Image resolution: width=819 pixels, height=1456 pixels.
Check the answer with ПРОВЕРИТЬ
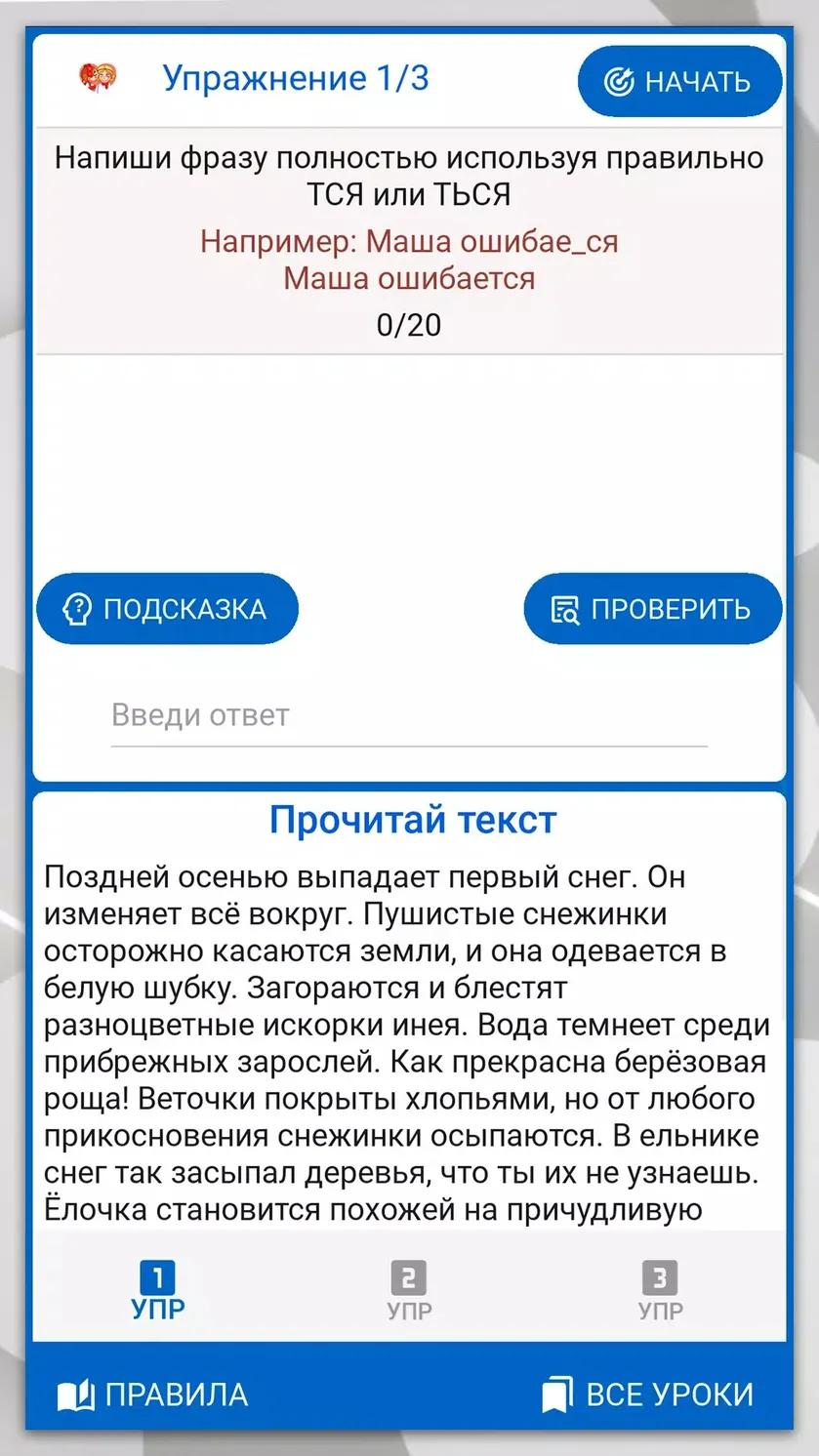pyautogui.click(x=653, y=609)
